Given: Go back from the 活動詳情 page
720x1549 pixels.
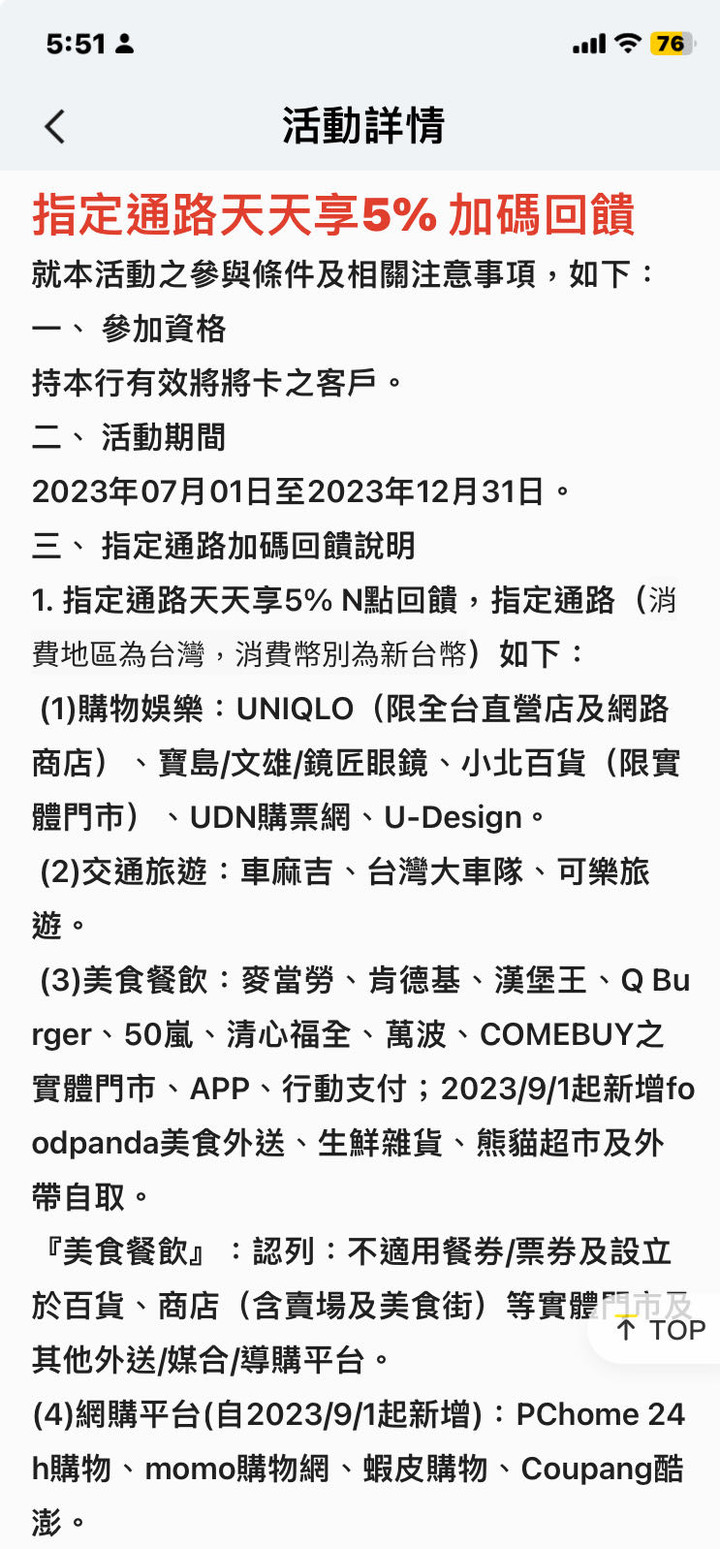Looking at the screenshot, I should coord(55,127).
